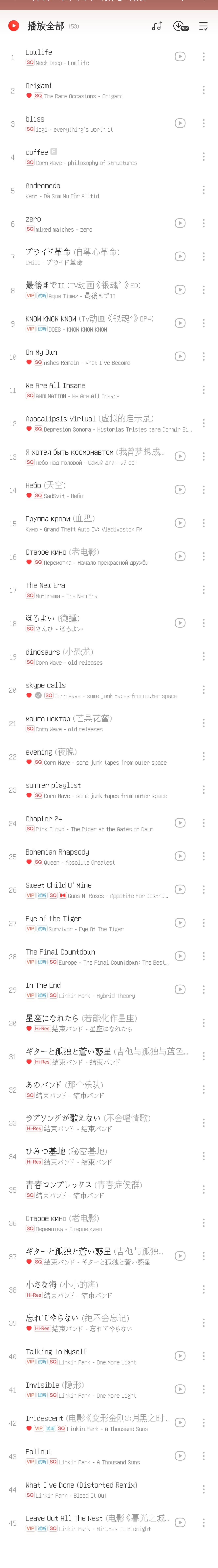Open the multi-select list icon
This screenshot has width=218, height=1568.
tap(203, 26)
